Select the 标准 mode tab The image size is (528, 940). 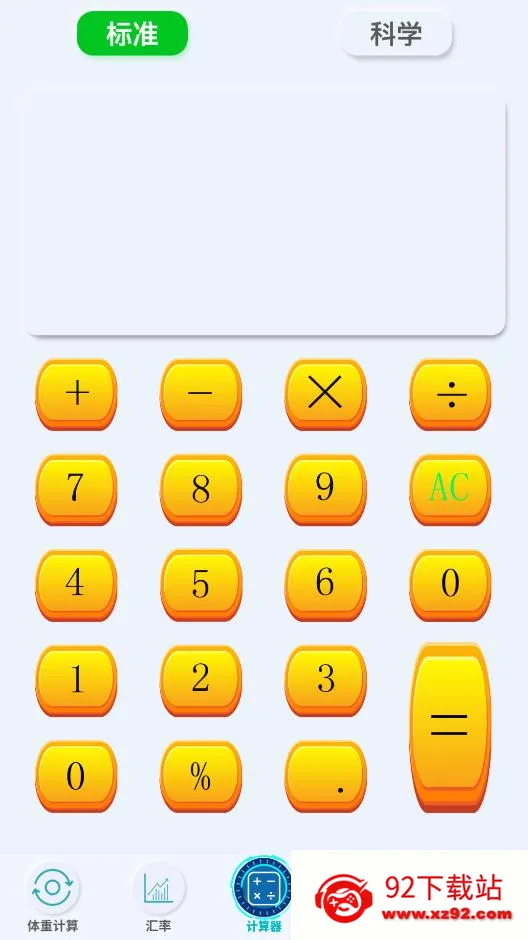click(132, 34)
